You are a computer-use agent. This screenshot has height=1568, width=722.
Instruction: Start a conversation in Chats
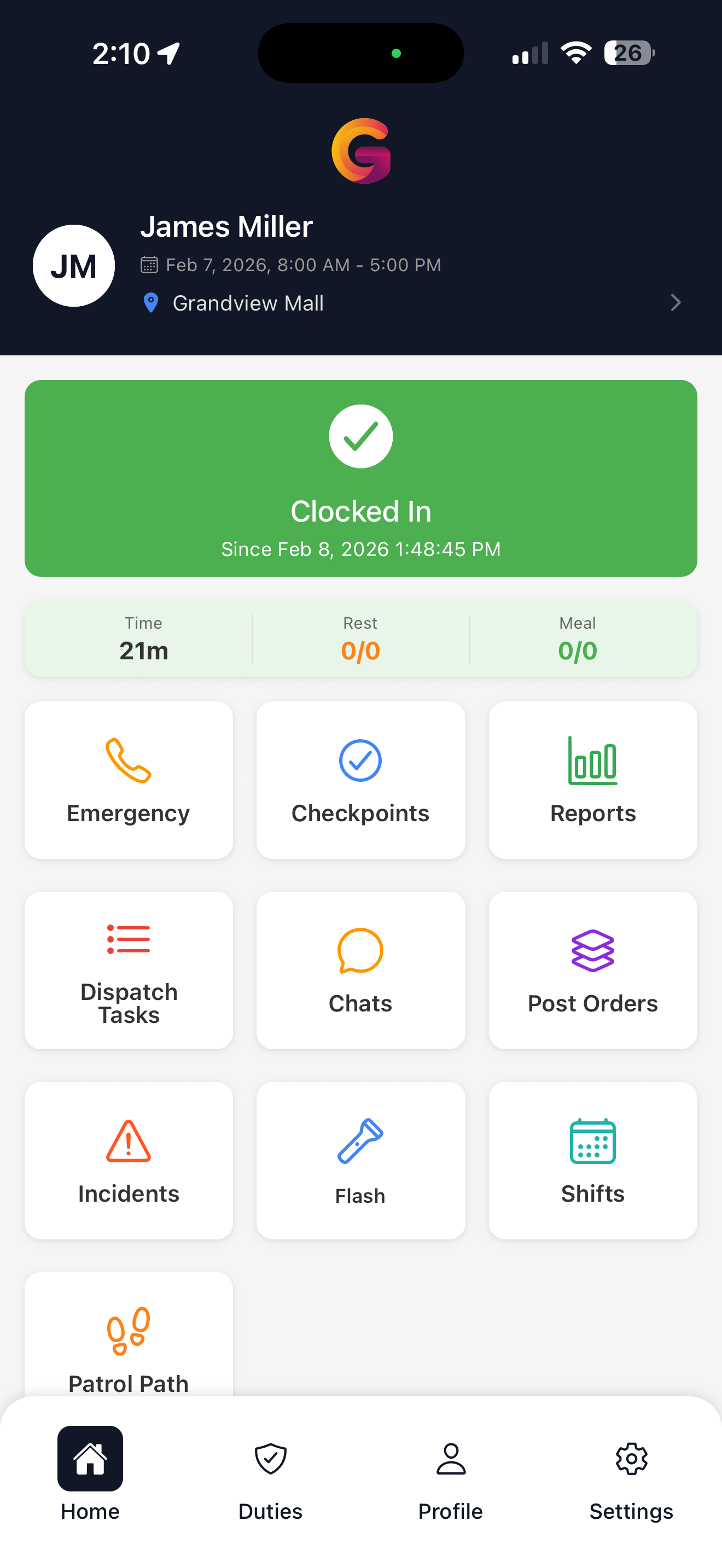[360, 970]
